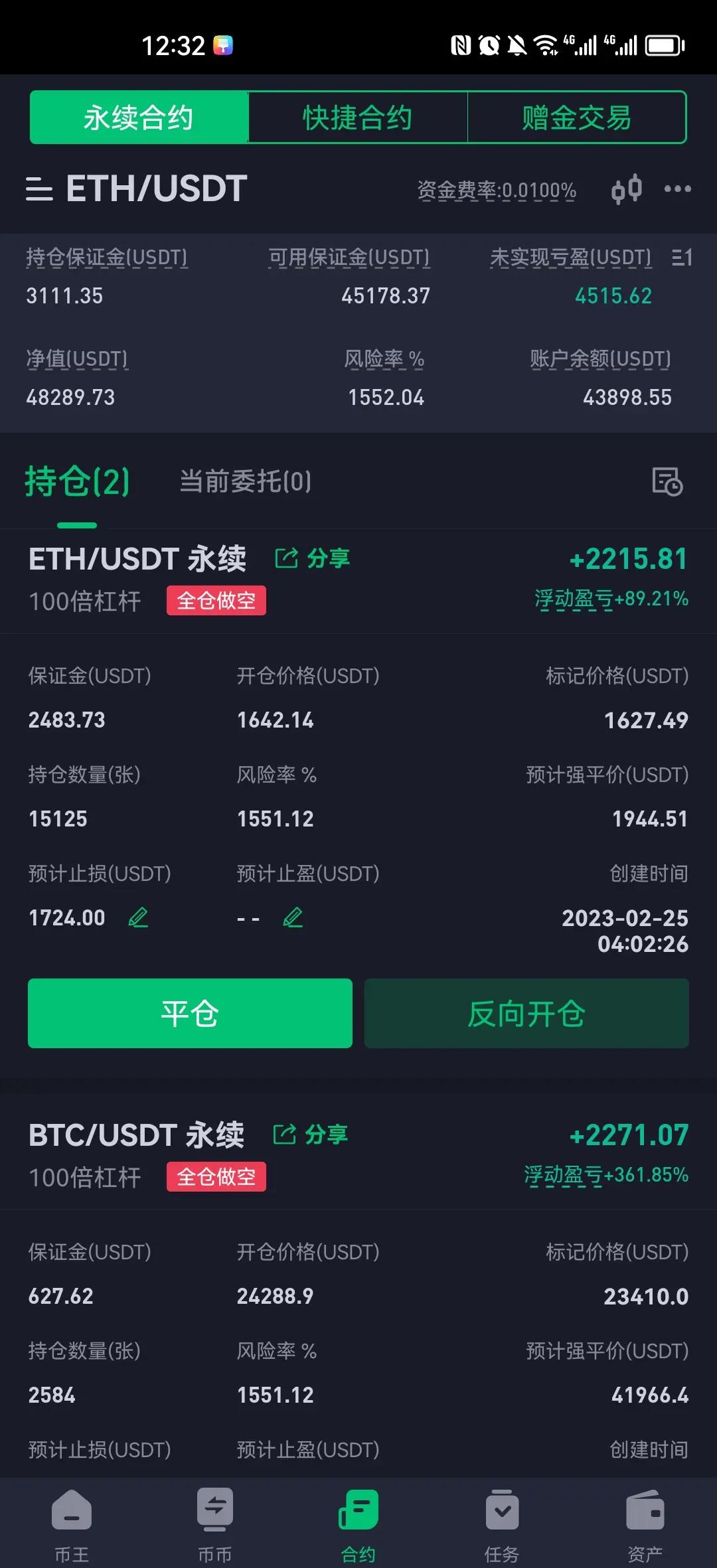Click the share icon for BTC/USDT position
Viewport: 717px width, 1568px height.
point(285,1135)
